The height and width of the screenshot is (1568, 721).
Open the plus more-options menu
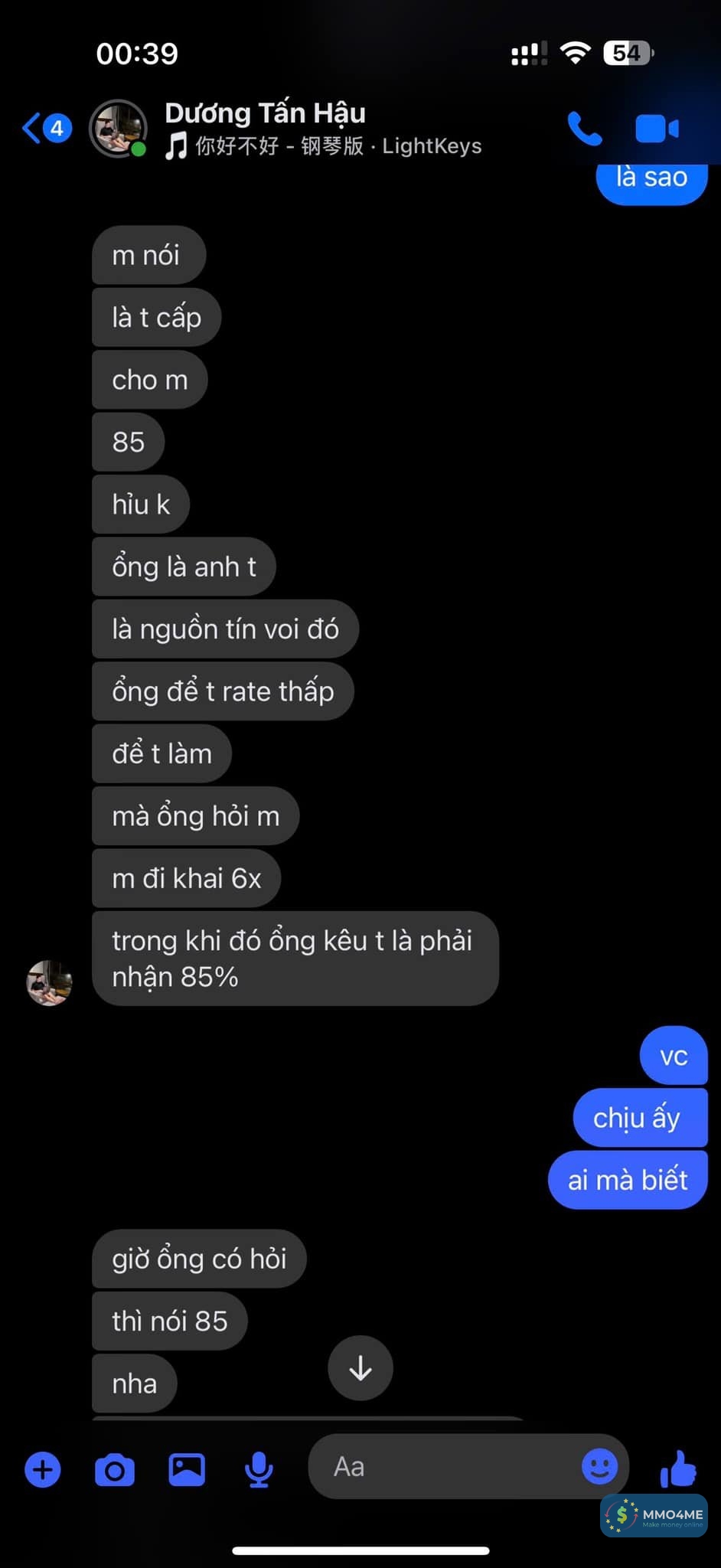click(x=43, y=1469)
